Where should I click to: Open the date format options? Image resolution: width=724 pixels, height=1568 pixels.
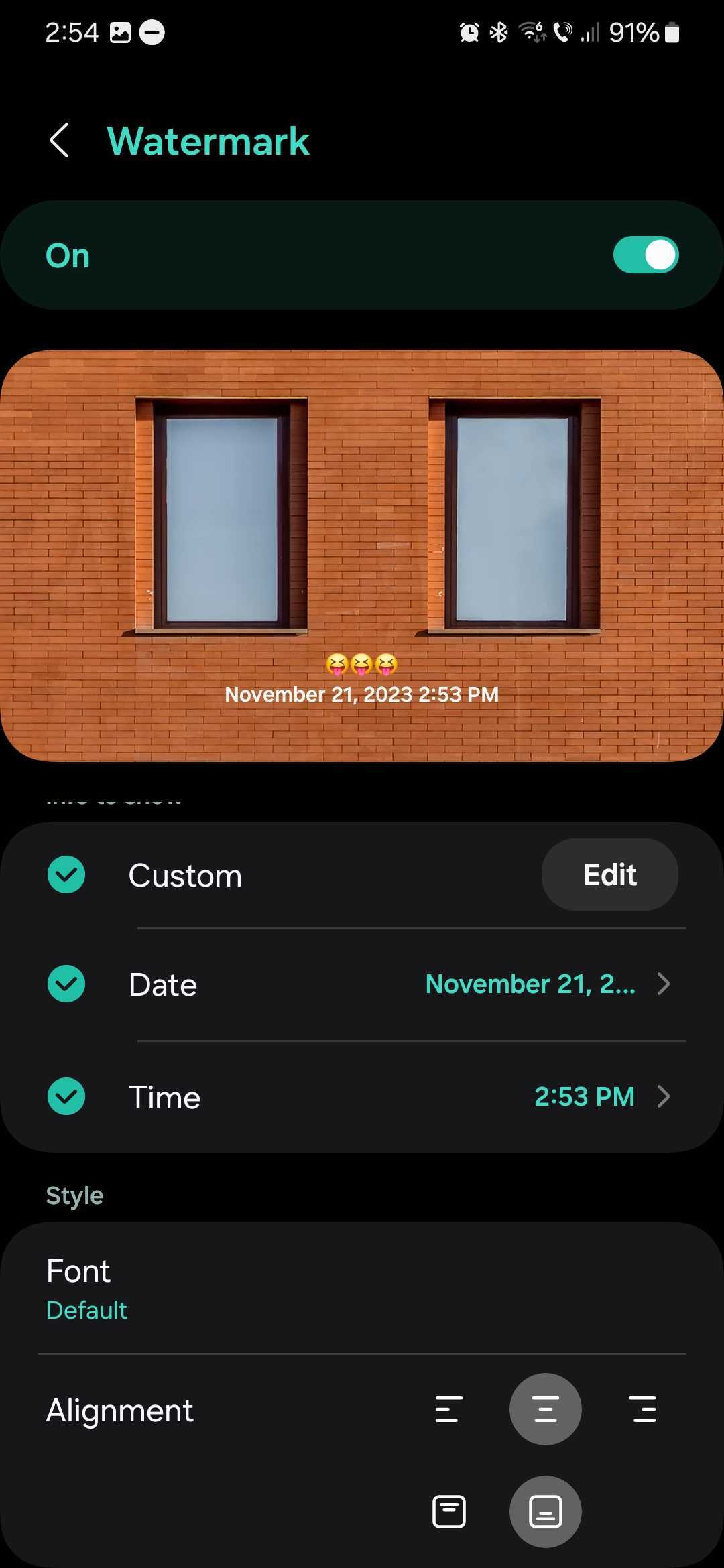click(546, 984)
